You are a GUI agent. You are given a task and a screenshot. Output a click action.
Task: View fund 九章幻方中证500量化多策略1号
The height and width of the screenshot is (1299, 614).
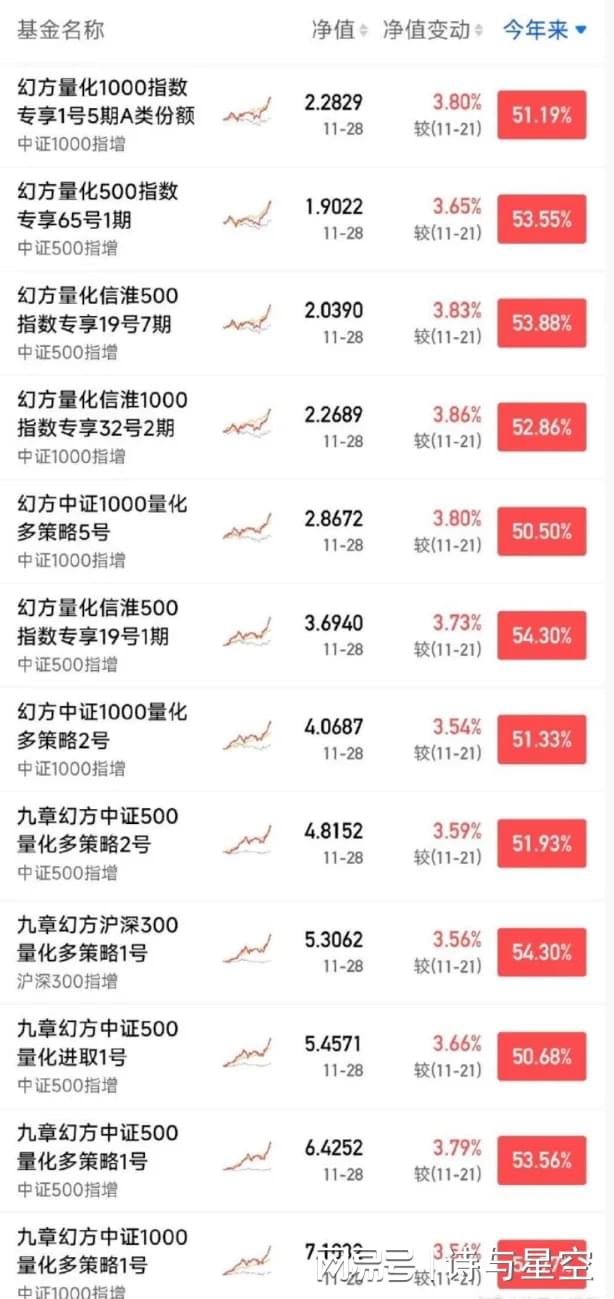(x=98, y=1147)
